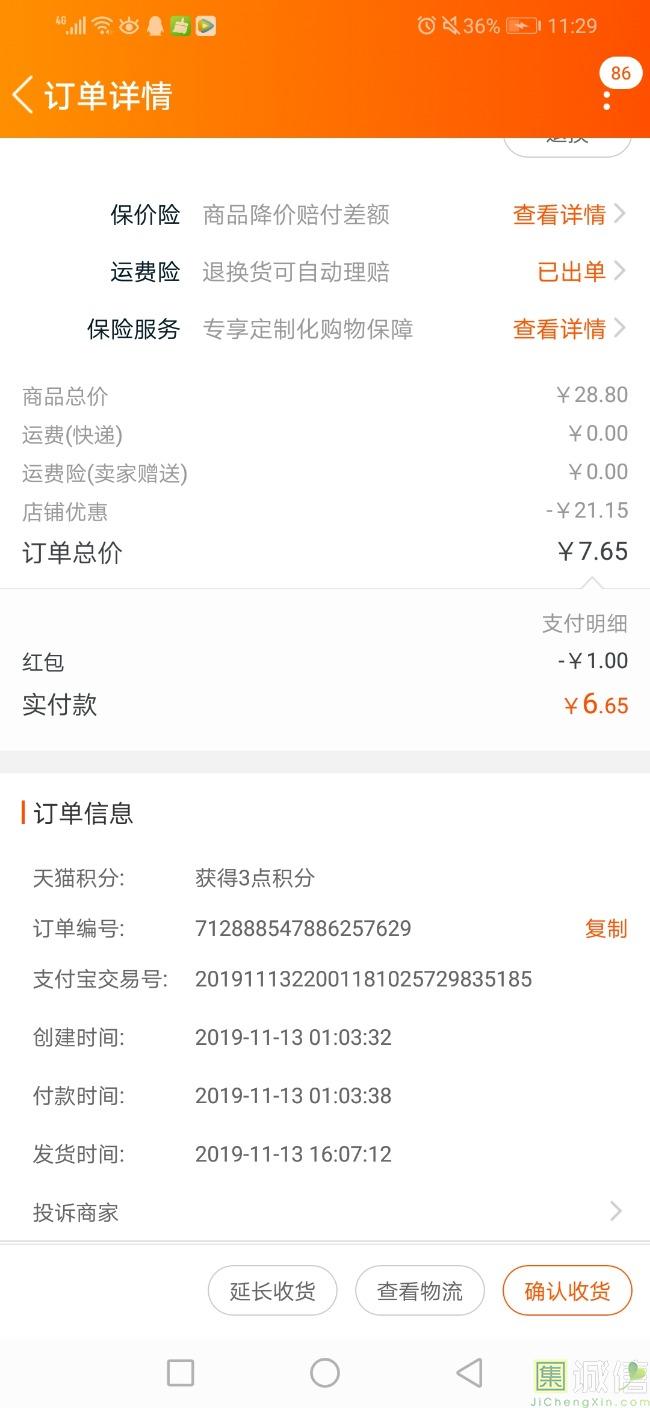Copy the order number via 复制
Image resolution: width=650 pixels, height=1408 pixels.
pos(606,929)
